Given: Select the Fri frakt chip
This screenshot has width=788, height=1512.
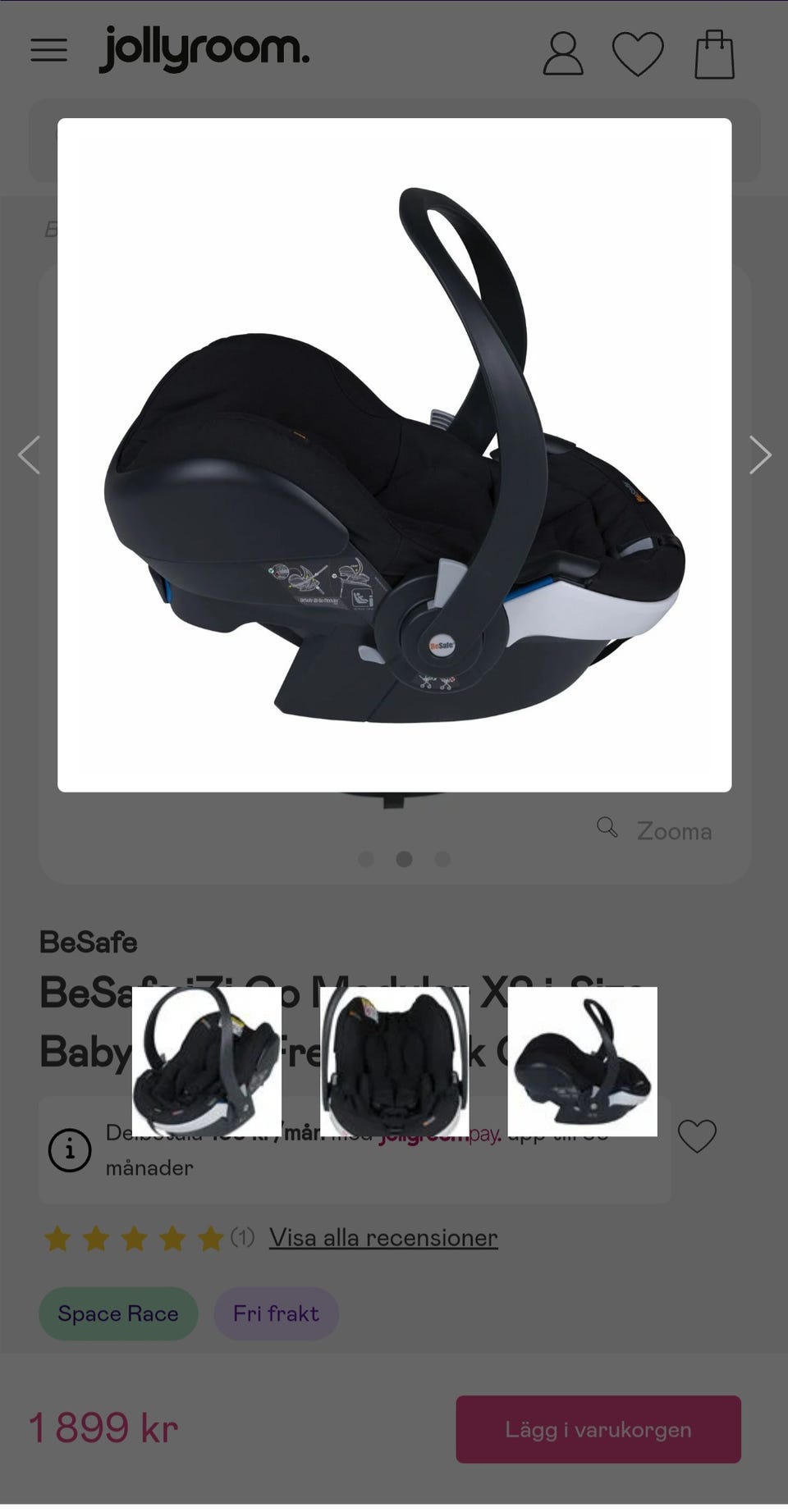Looking at the screenshot, I should [x=276, y=1313].
